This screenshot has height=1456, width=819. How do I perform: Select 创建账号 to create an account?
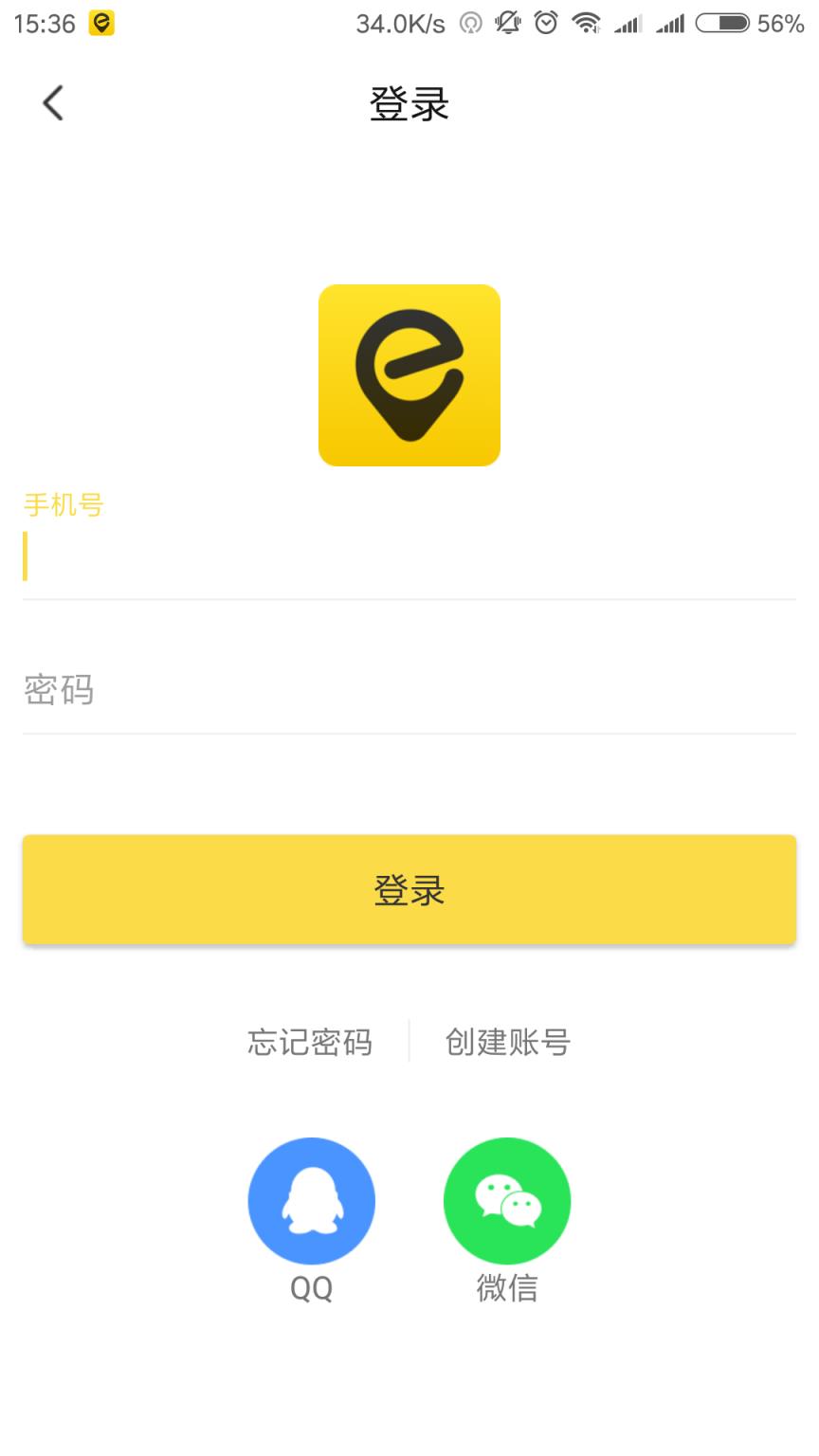pyautogui.click(x=506, y=1041)
